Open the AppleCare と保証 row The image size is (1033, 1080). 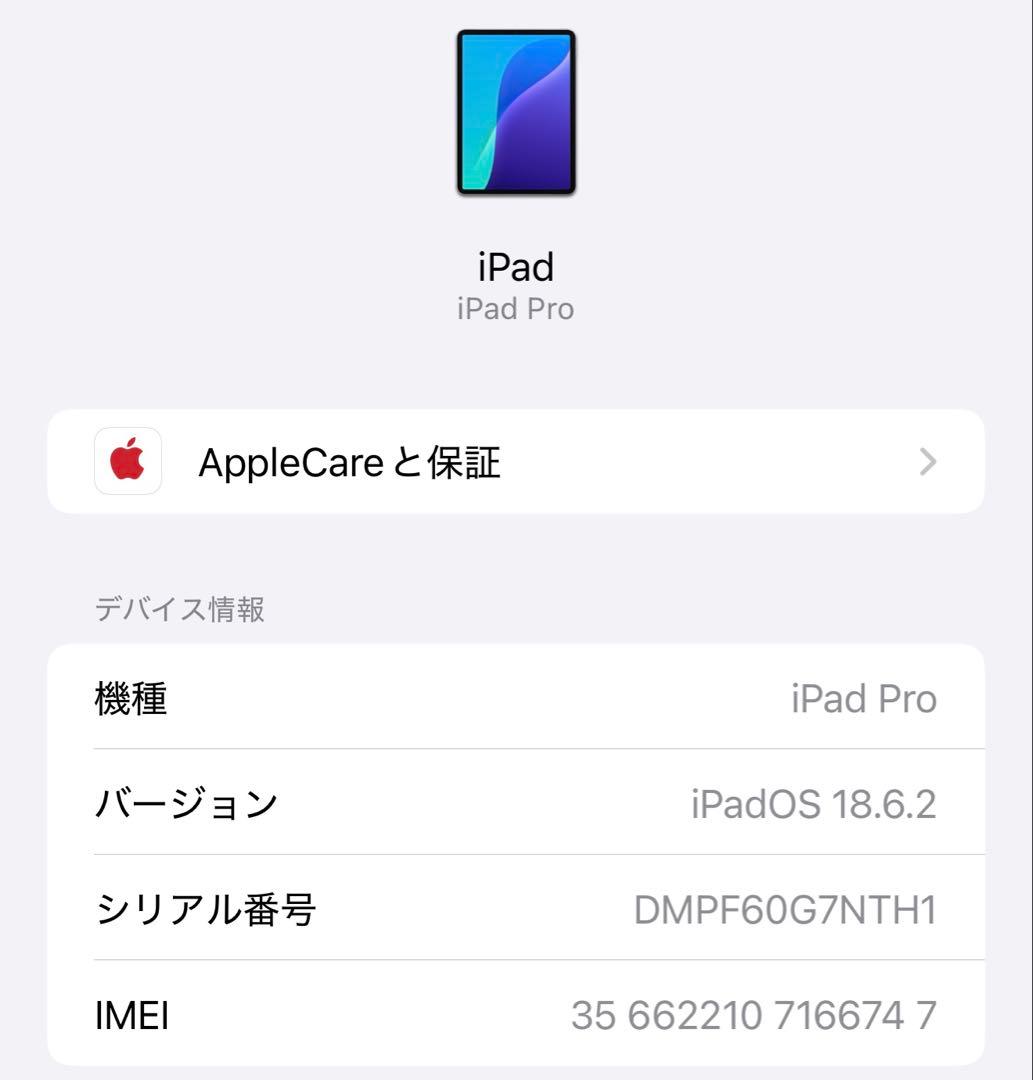pos(515,461)
